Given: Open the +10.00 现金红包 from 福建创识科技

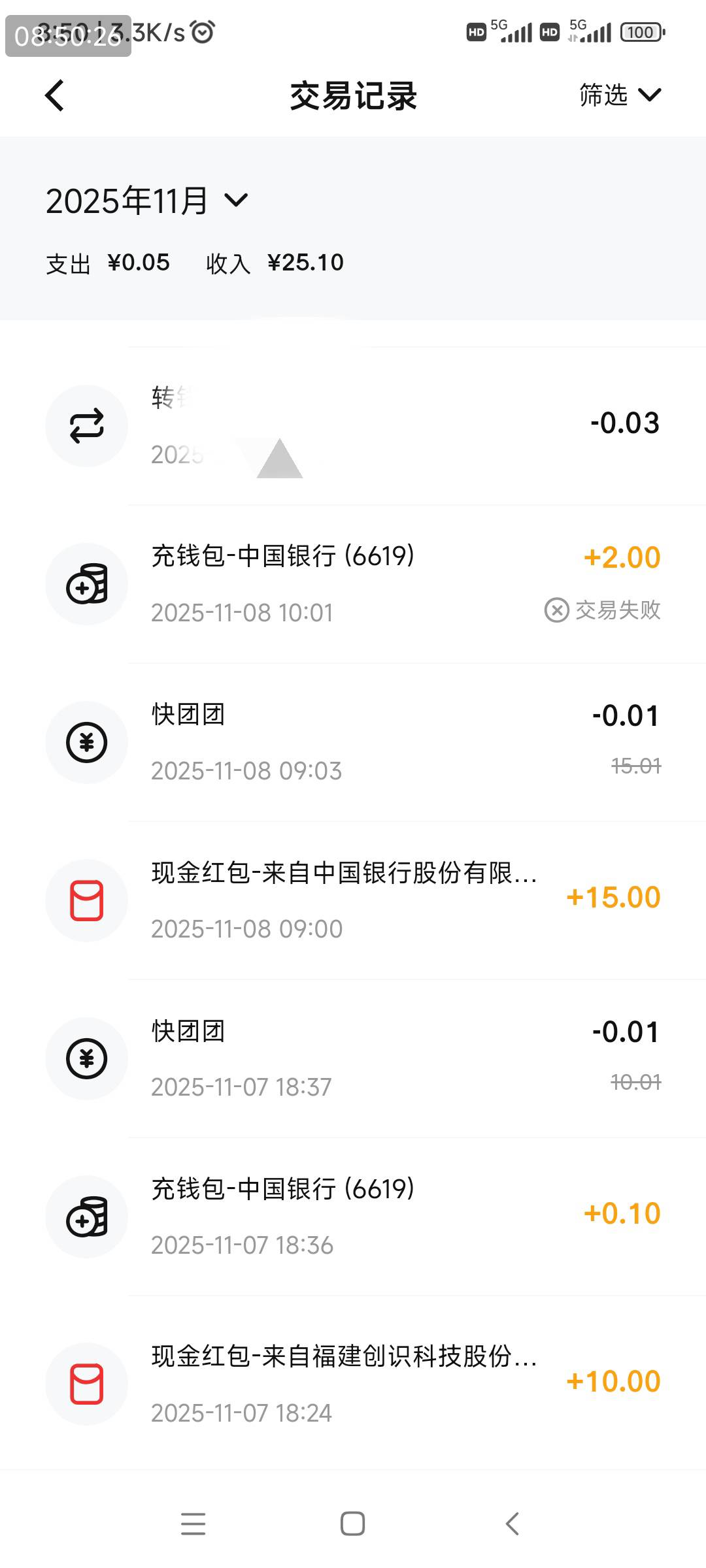Looking at the screenshot, I should pos(392,1382).
